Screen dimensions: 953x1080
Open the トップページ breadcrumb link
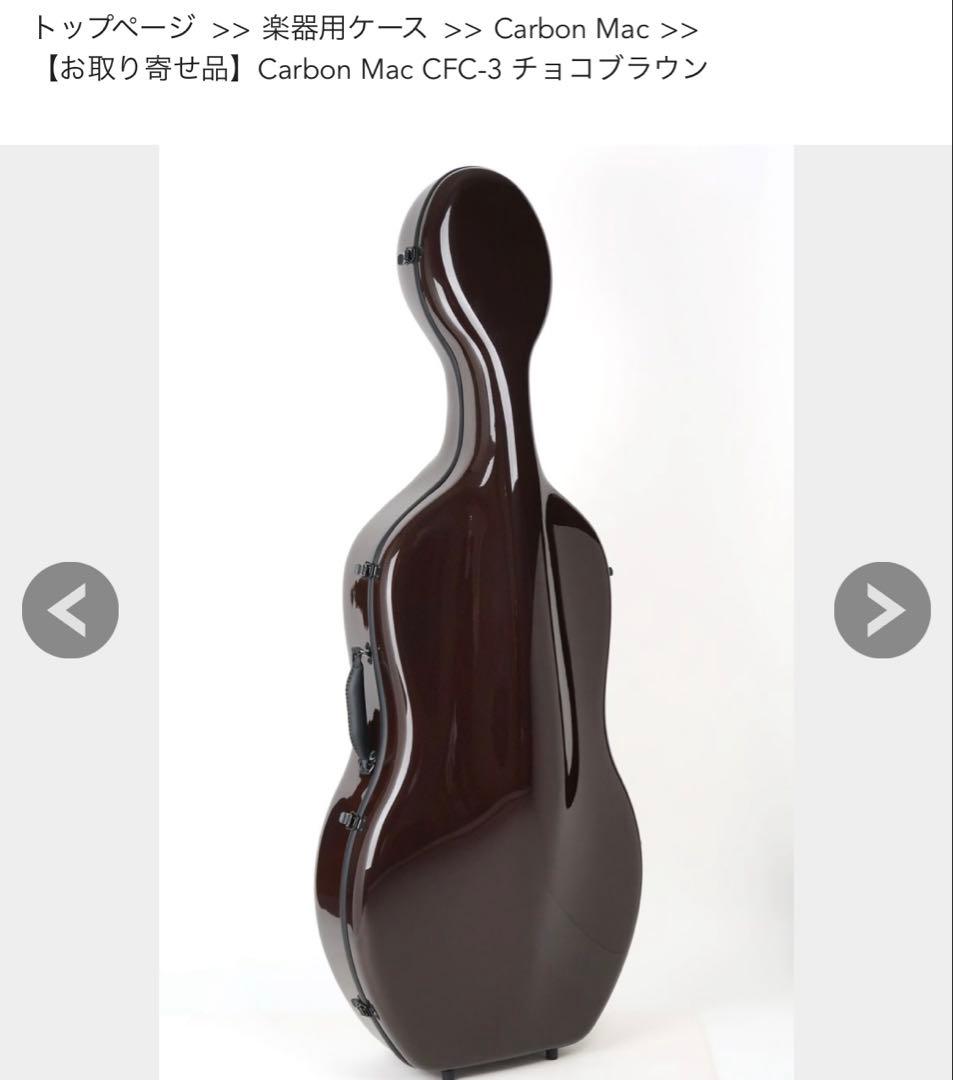tap(113, 29)
